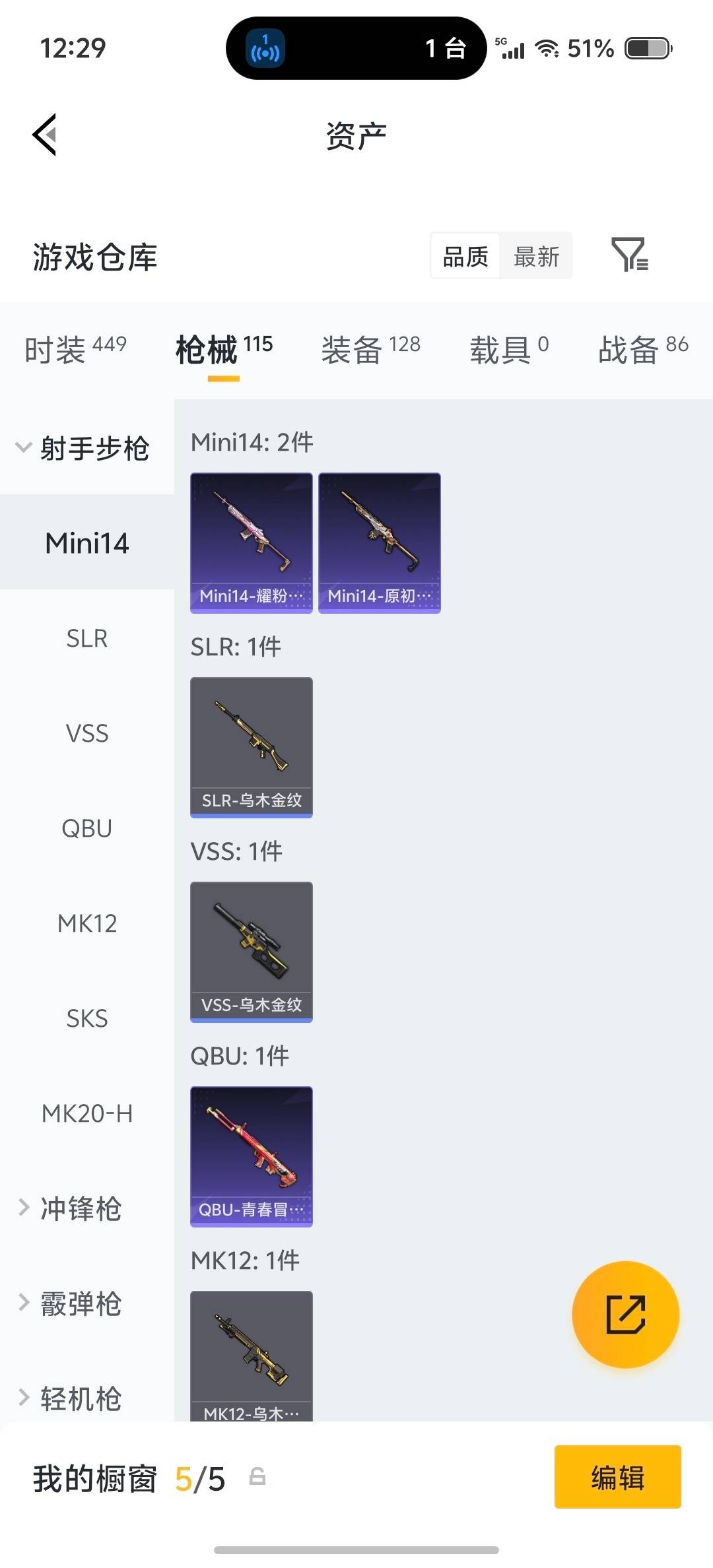
Task: Open the VSS-乌木金纹 weapon card
Action: (x=251, y=950)
